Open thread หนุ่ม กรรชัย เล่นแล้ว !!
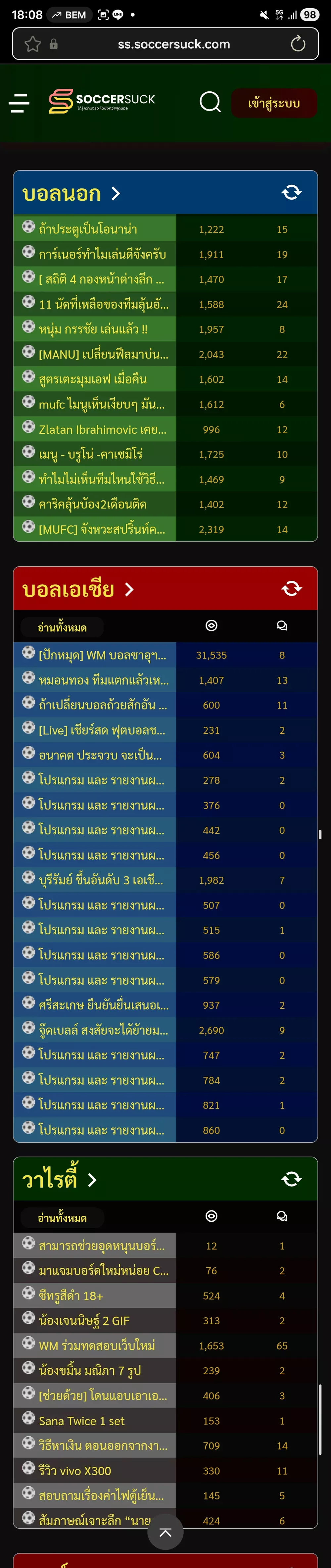331x1568 pixels. tap(92, 329)
